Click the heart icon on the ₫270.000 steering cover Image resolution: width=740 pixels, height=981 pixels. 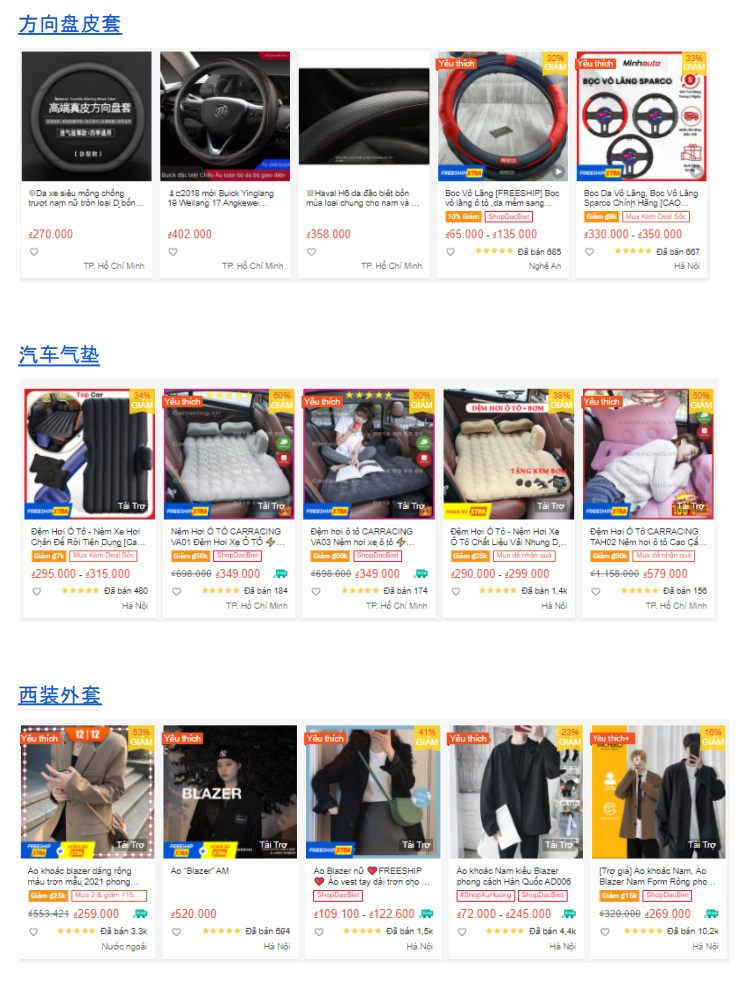(32, 252)
